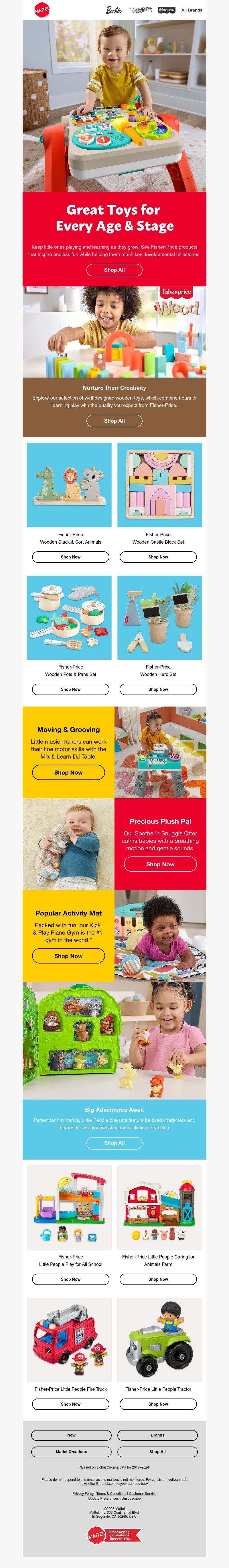This screenshot has width=229, height=1568.
Task: Open the New footer button
Action: [71, 1435]
